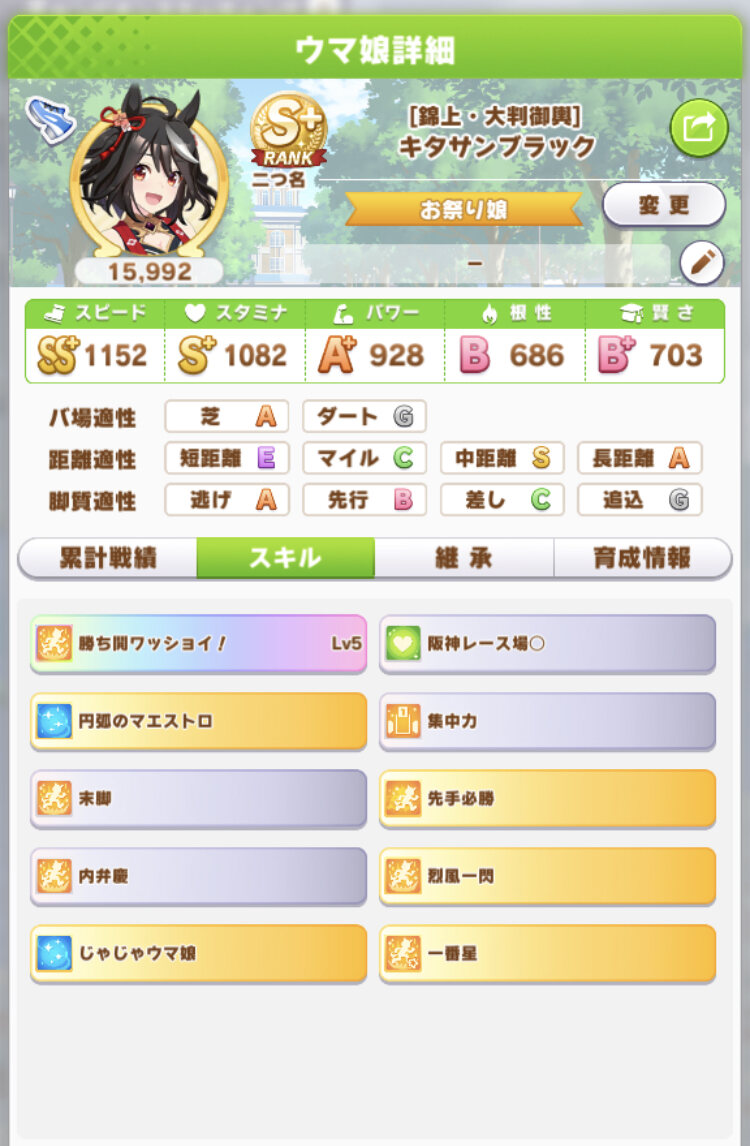Open the 継承 tab
Screen dimensions: 750x1146
(464, 558)
